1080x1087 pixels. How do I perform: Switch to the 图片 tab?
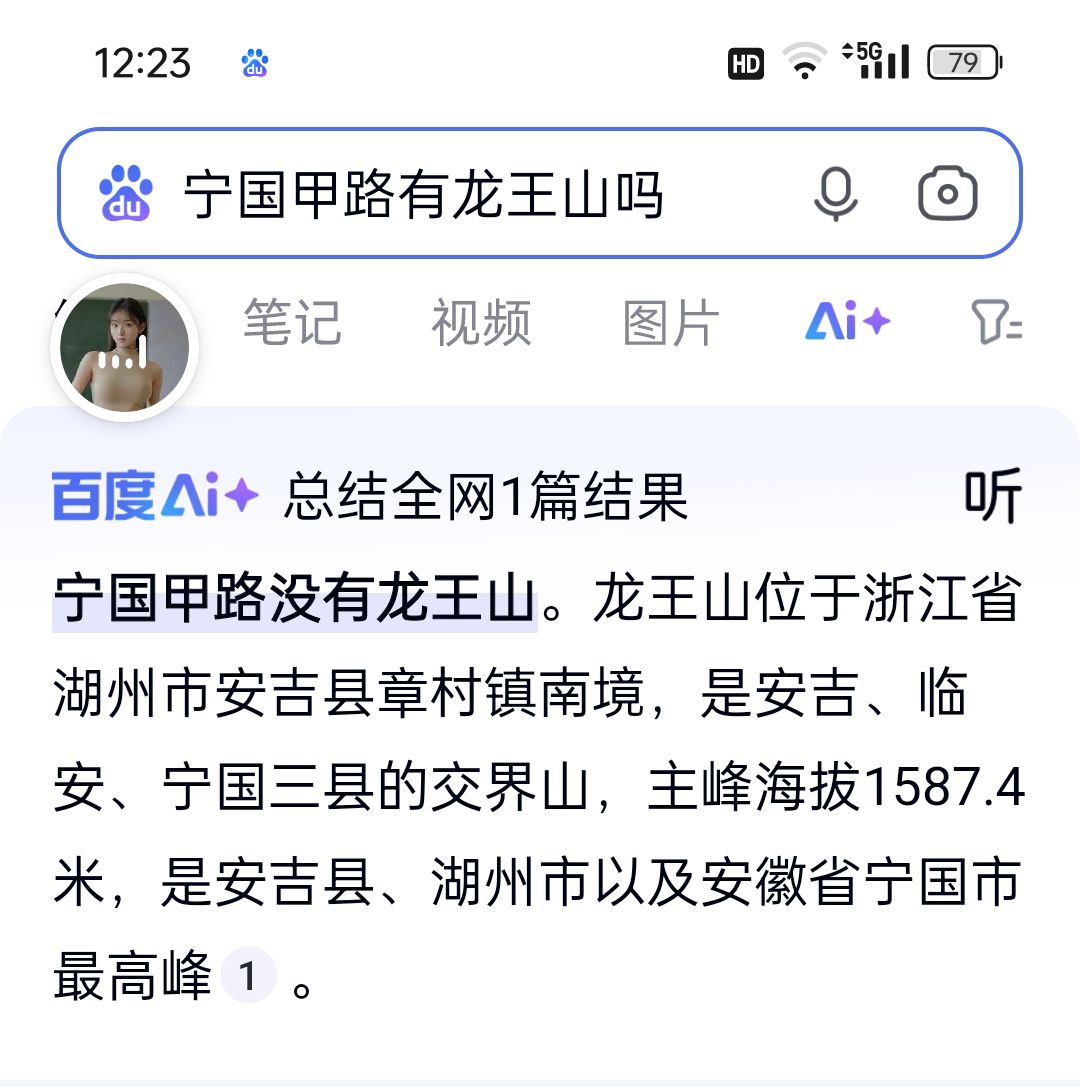[671, 324]
